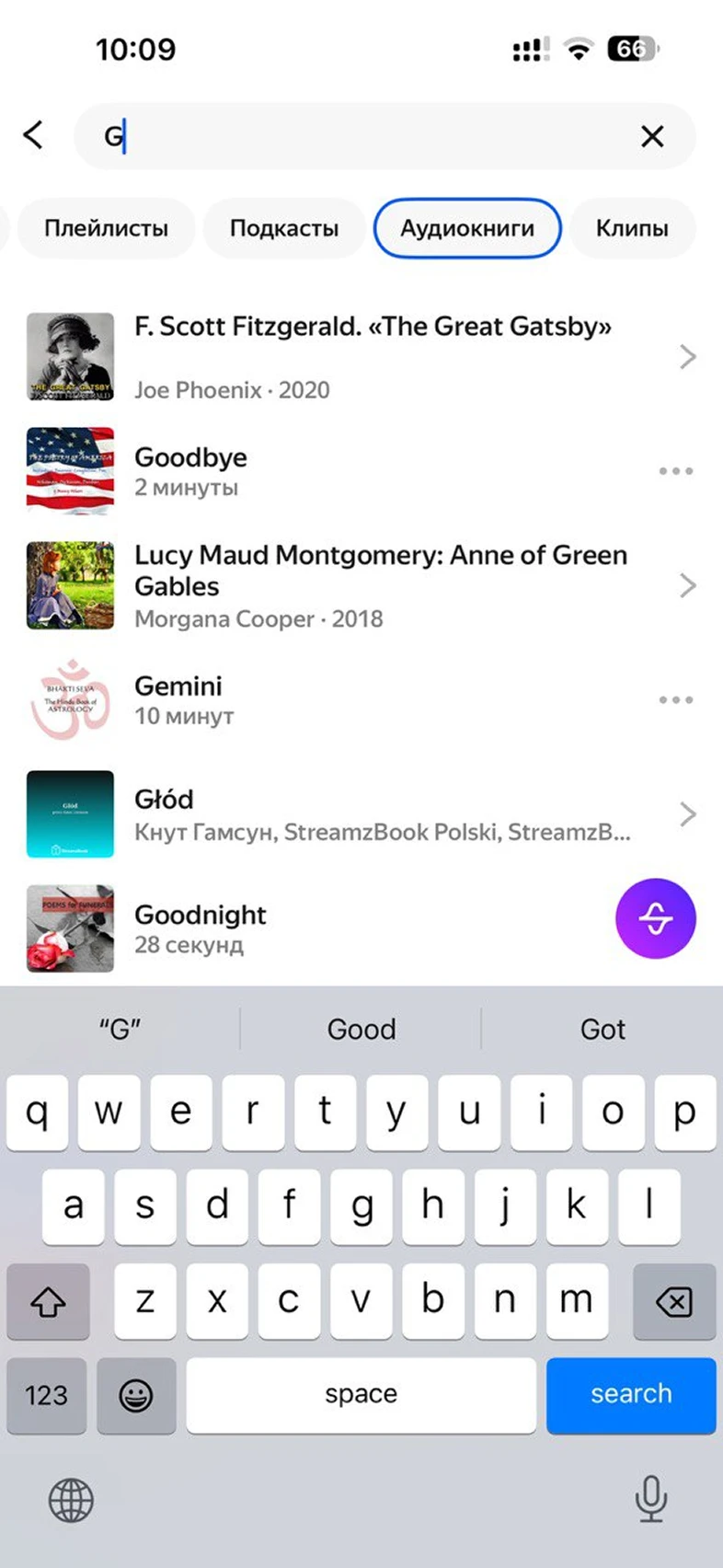The image size is (723, 1568).
Task: Tap the purple floating wave button
Action: (x=655, y=918)
